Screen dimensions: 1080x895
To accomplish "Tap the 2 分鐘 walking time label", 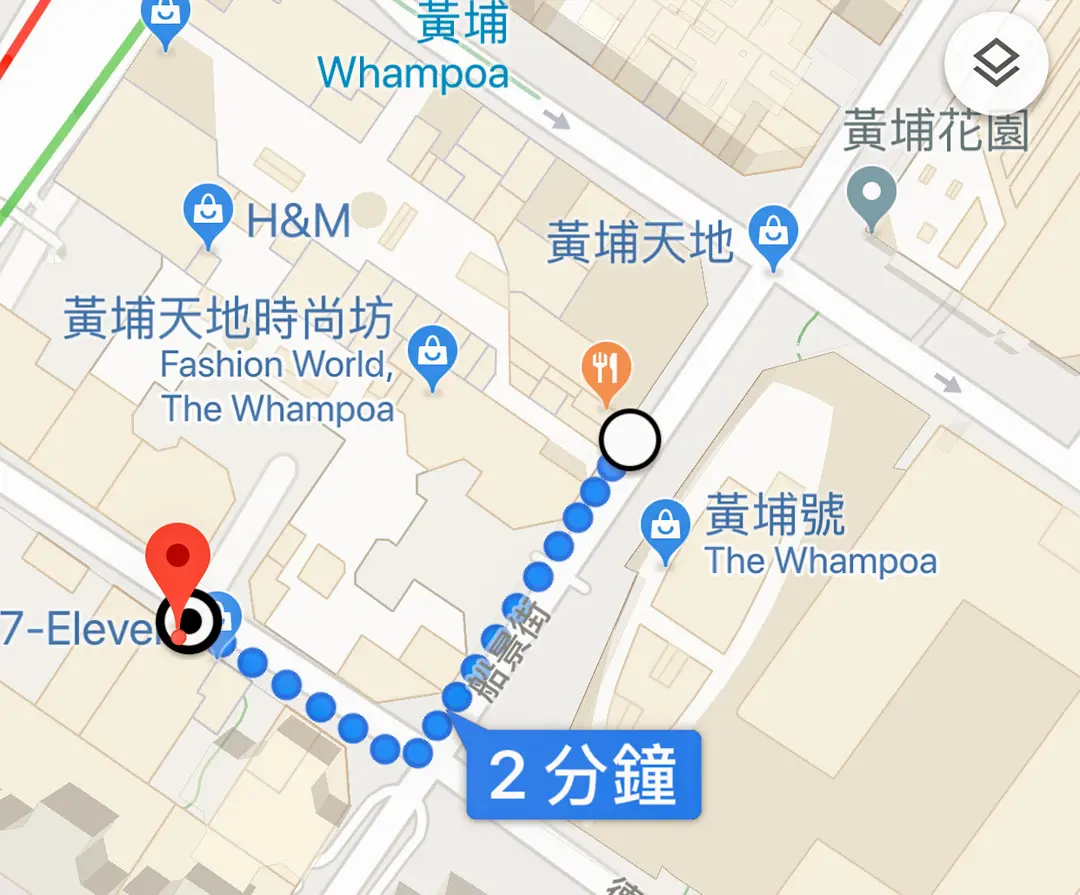I will 583,775.
